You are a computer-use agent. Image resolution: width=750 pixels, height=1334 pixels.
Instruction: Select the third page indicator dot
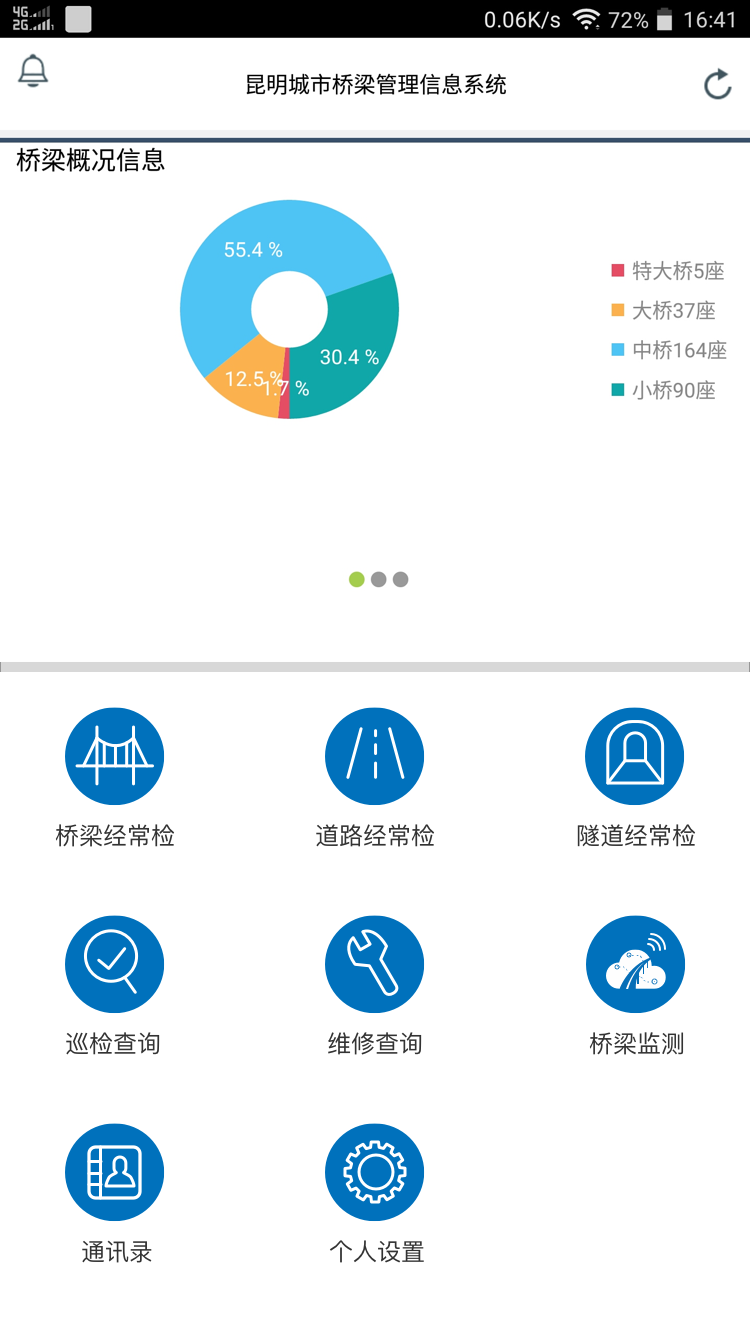[x=400, y=579]
